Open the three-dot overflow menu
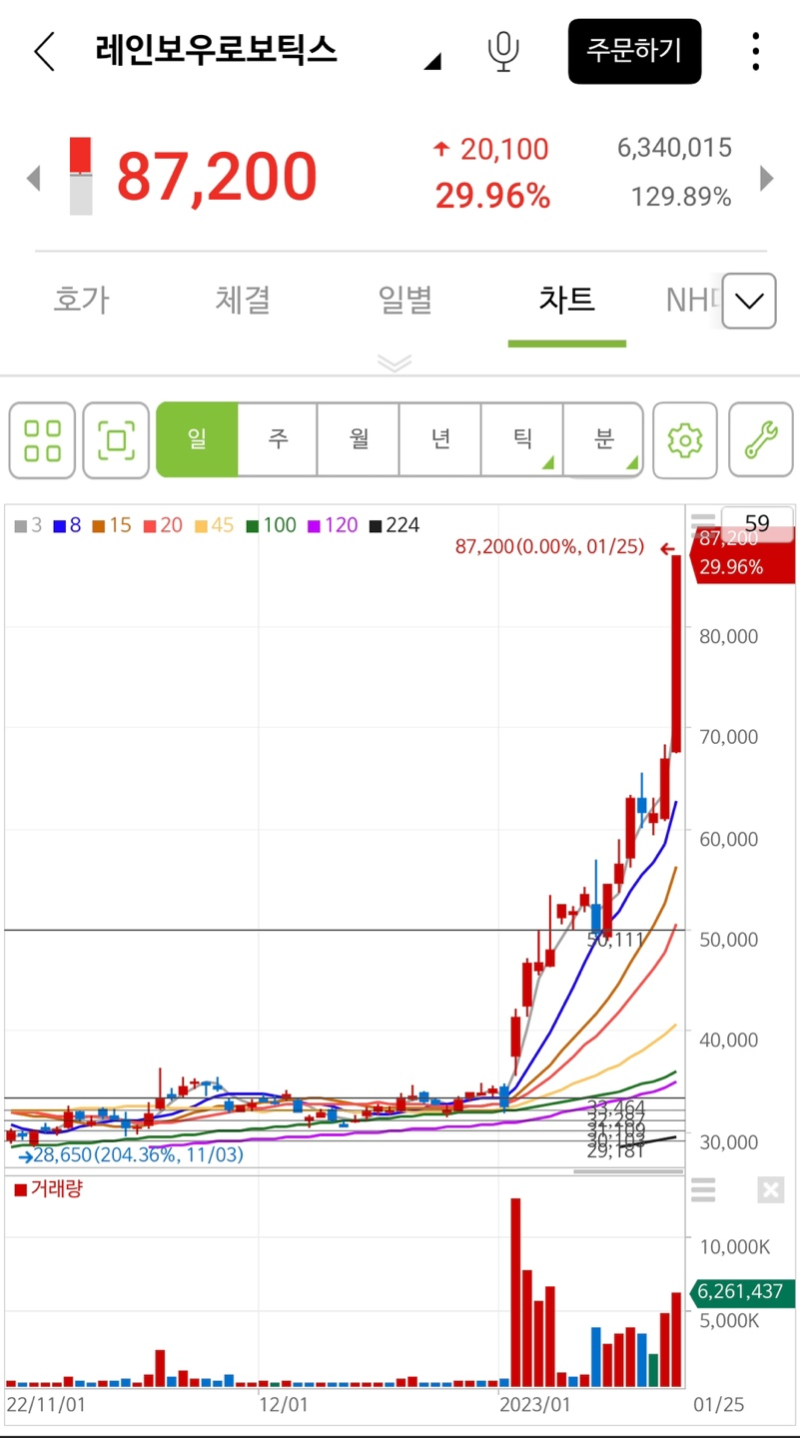This screenshot has width=800, height=1438. click(756, 51)
